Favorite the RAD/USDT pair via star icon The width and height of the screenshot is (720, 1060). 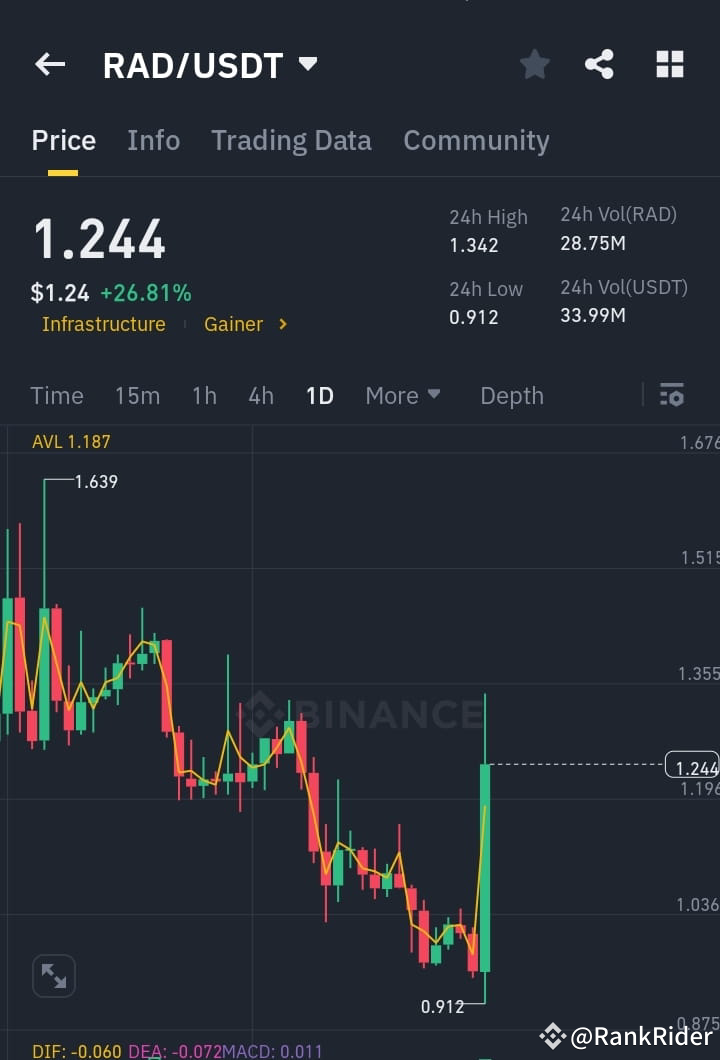tap(534, 64)
